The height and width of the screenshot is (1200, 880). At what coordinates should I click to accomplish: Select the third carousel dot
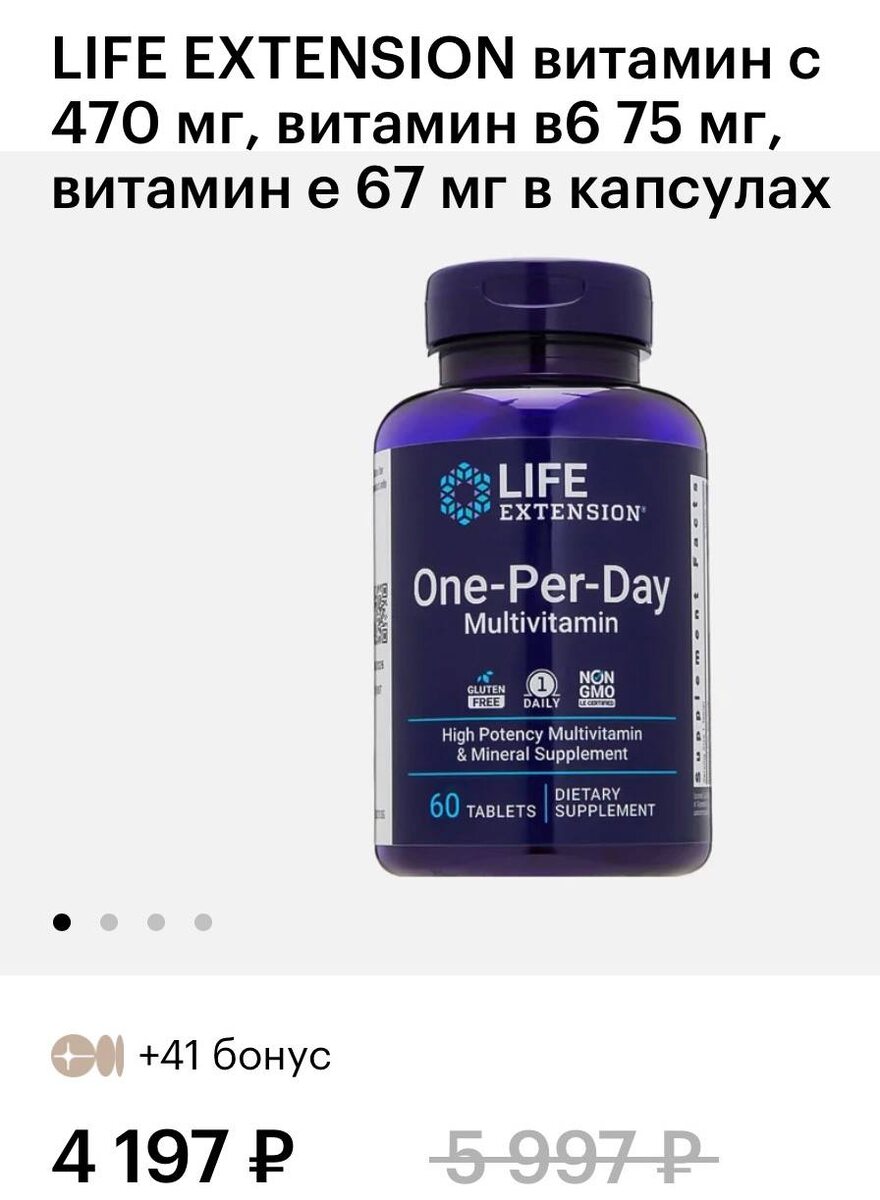click(x=157, y=923)
